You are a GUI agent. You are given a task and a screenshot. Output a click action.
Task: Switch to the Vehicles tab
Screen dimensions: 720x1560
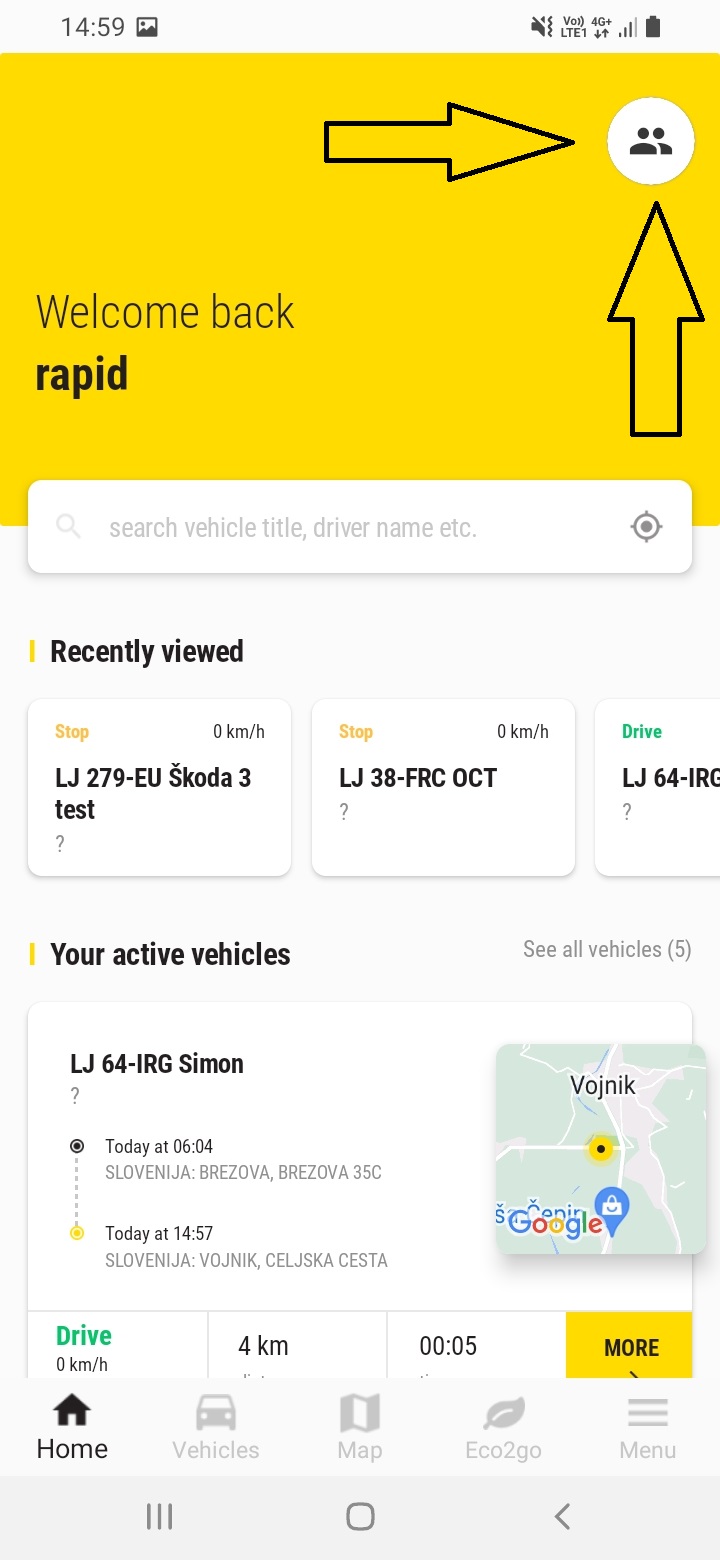(x=216, y=1428)
